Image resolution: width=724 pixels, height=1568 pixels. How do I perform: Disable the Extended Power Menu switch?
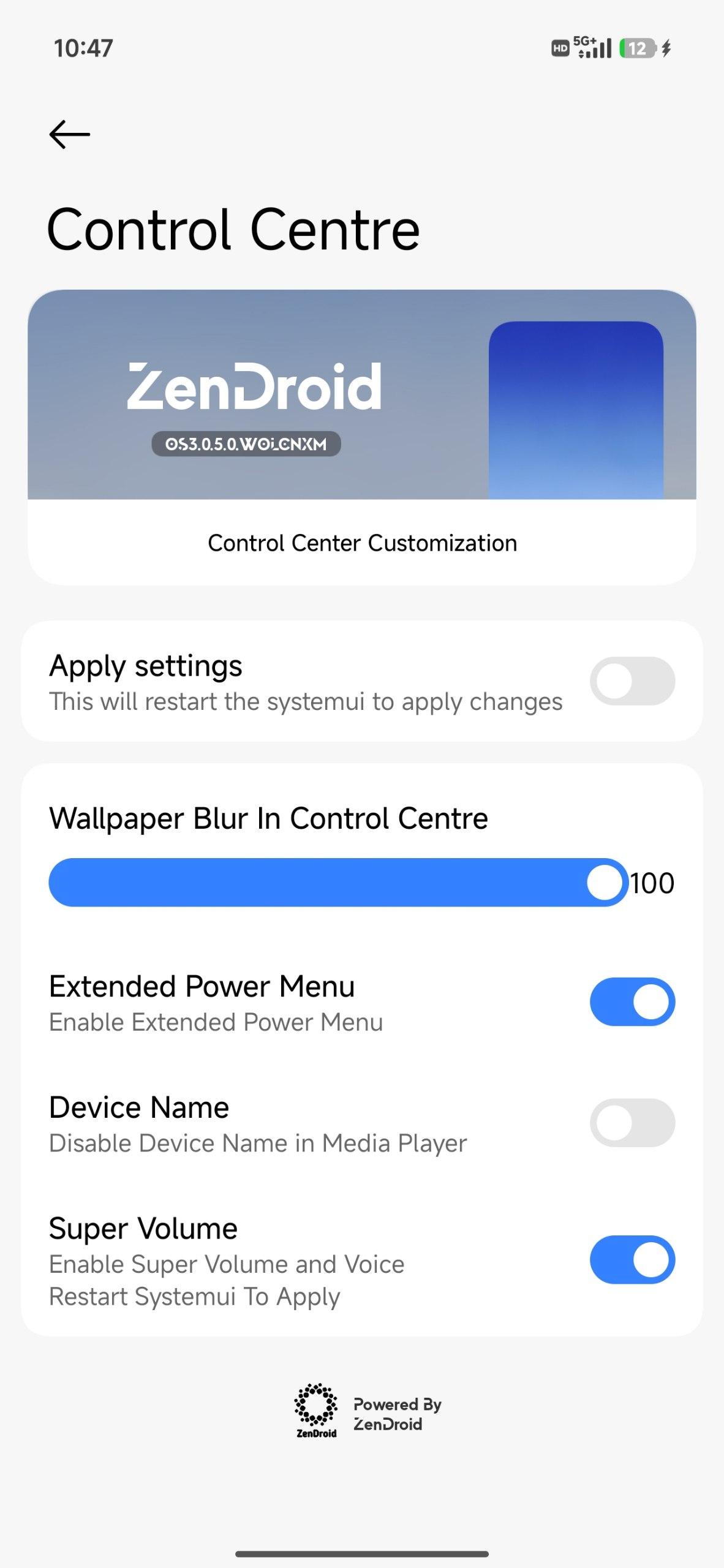[x=632, y=1001]
